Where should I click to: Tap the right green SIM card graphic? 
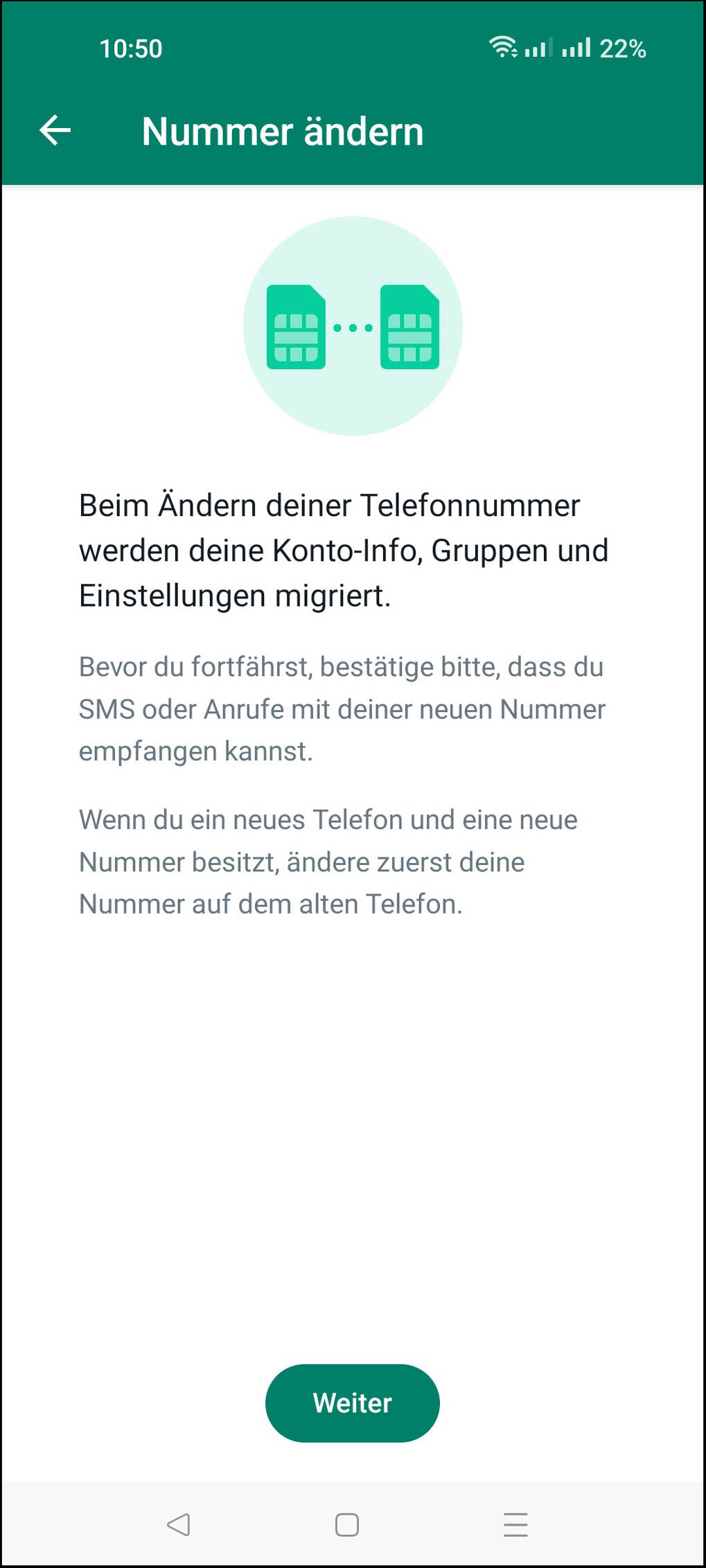coord(409,328)
